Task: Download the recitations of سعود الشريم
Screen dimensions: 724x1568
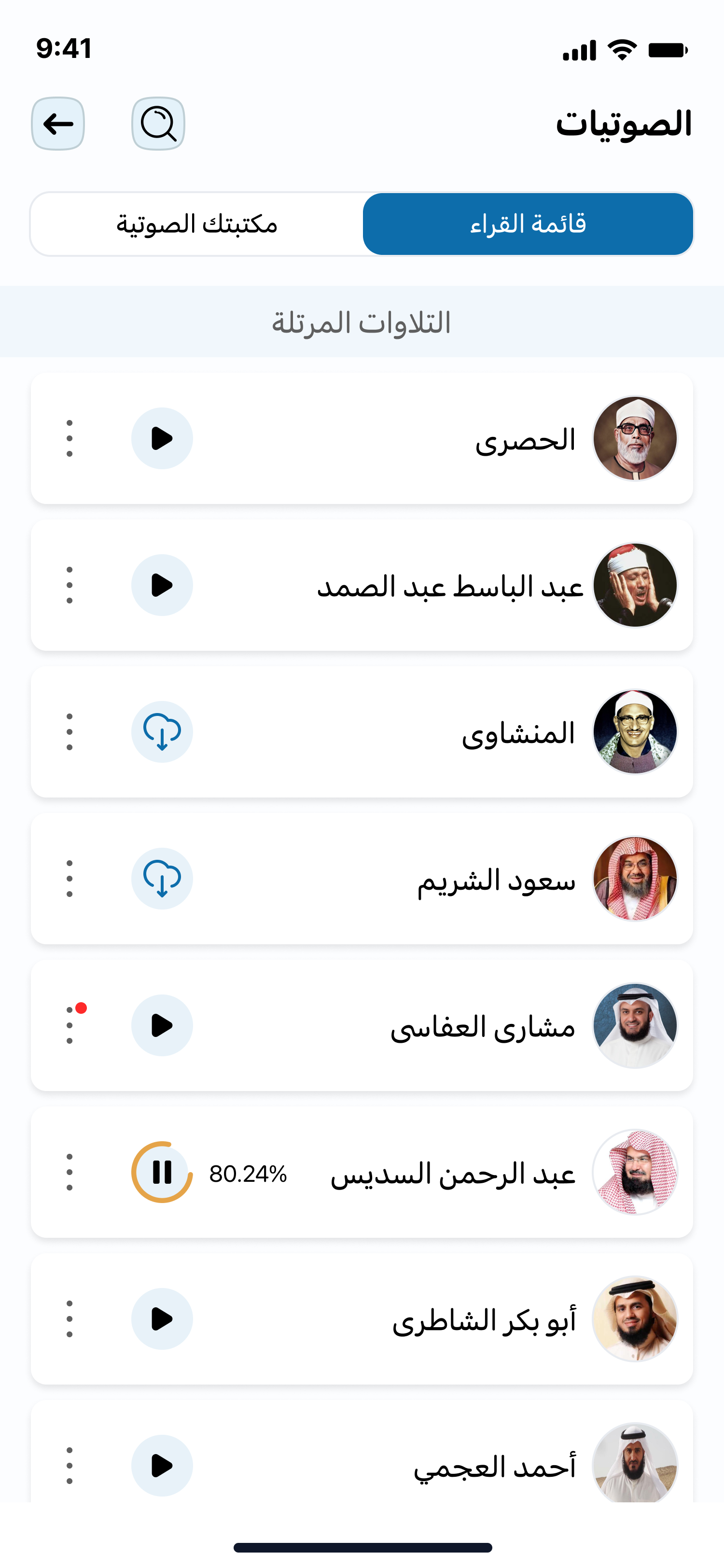Action: coord(162,879)
